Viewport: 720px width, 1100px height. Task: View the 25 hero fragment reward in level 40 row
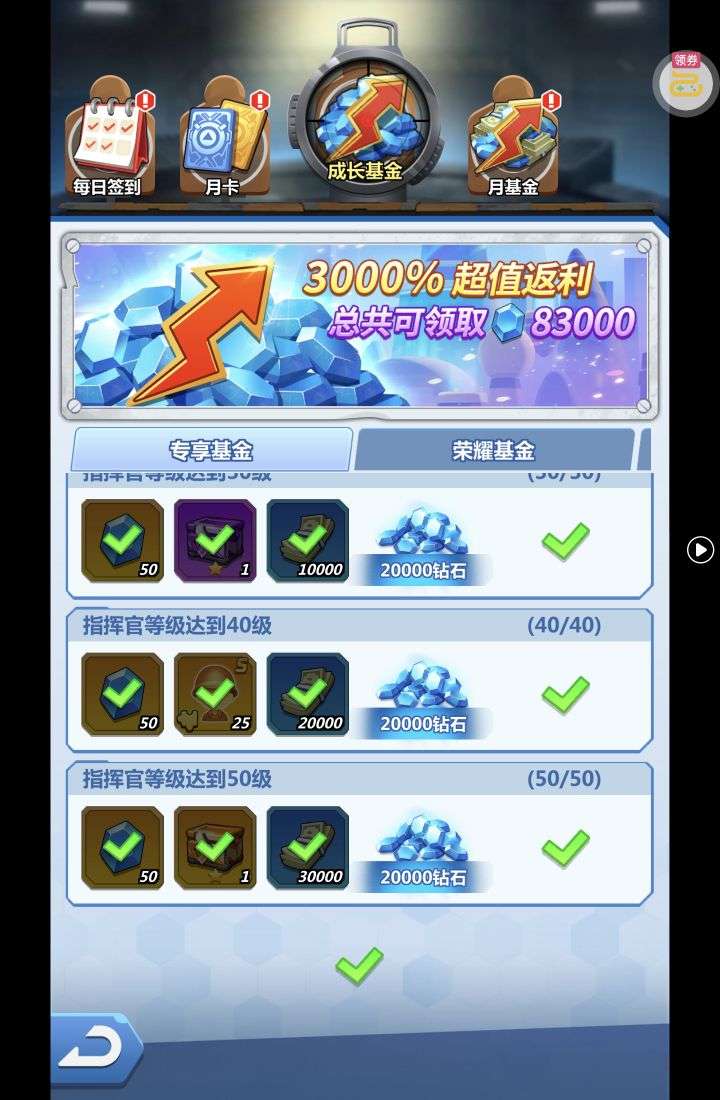click(x=215, y=695)
